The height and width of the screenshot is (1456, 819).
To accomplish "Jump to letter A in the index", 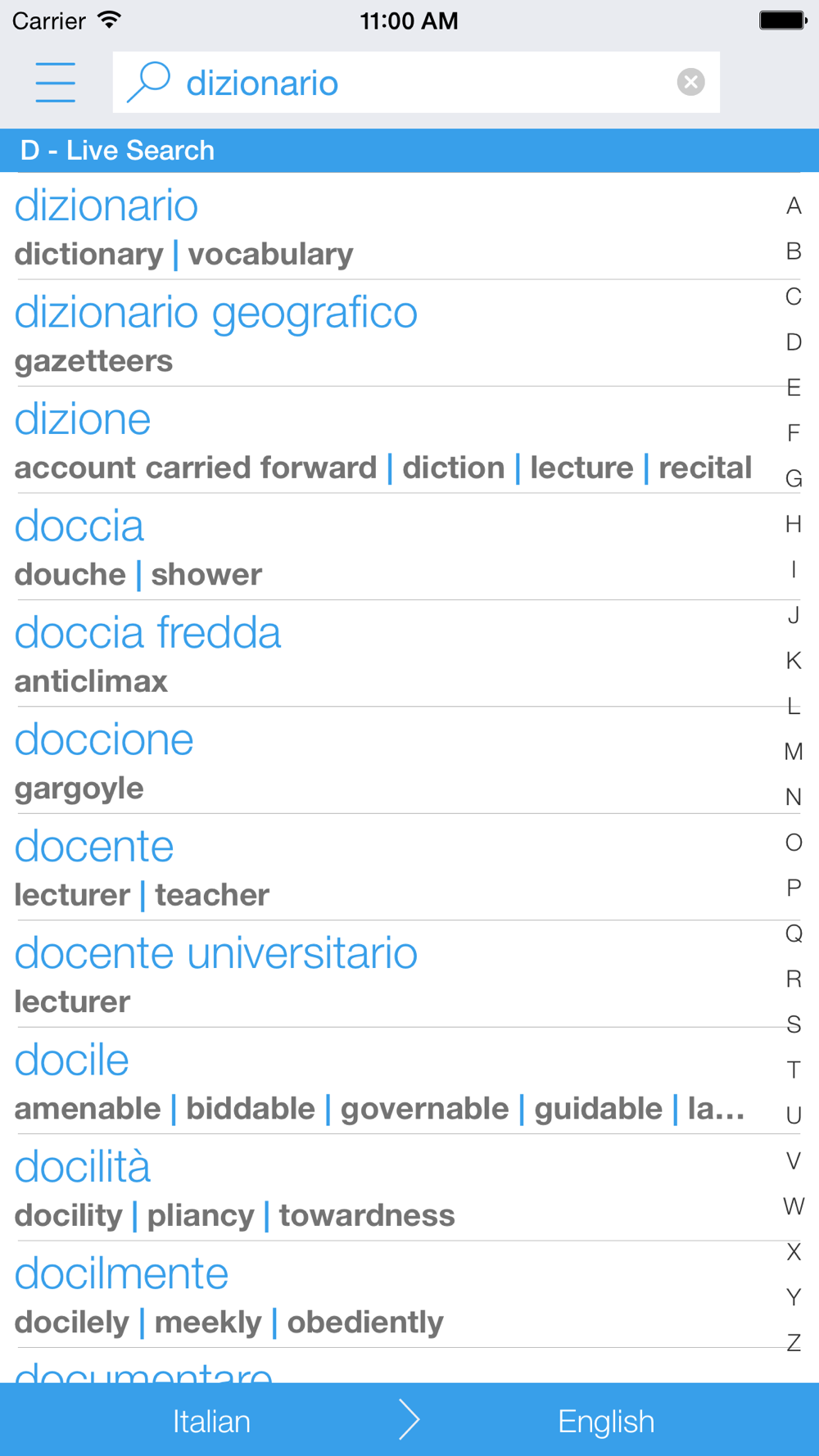I will pyautogui.click(x=793, y=206).
